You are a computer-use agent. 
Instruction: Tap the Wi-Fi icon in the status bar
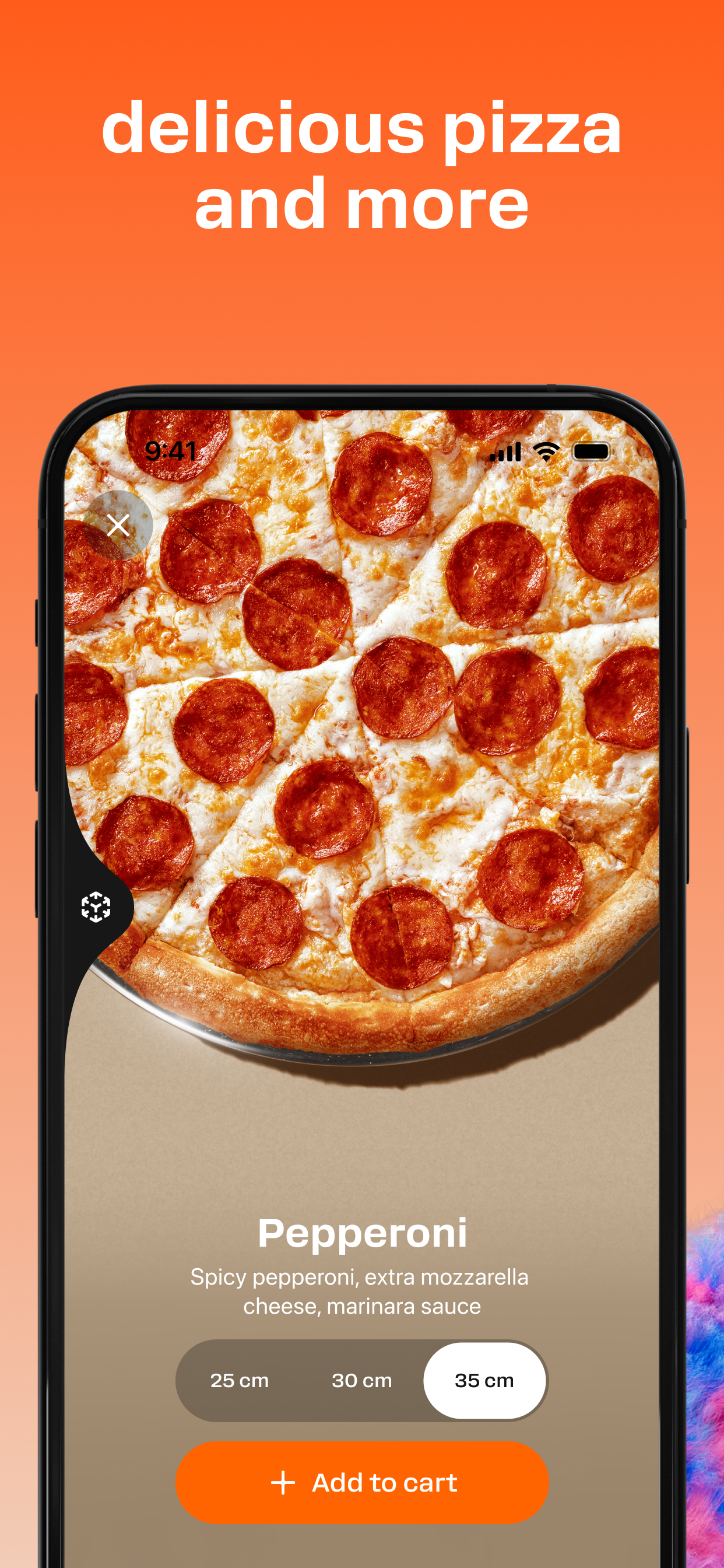pyautogui.click(x=544, y=452)
